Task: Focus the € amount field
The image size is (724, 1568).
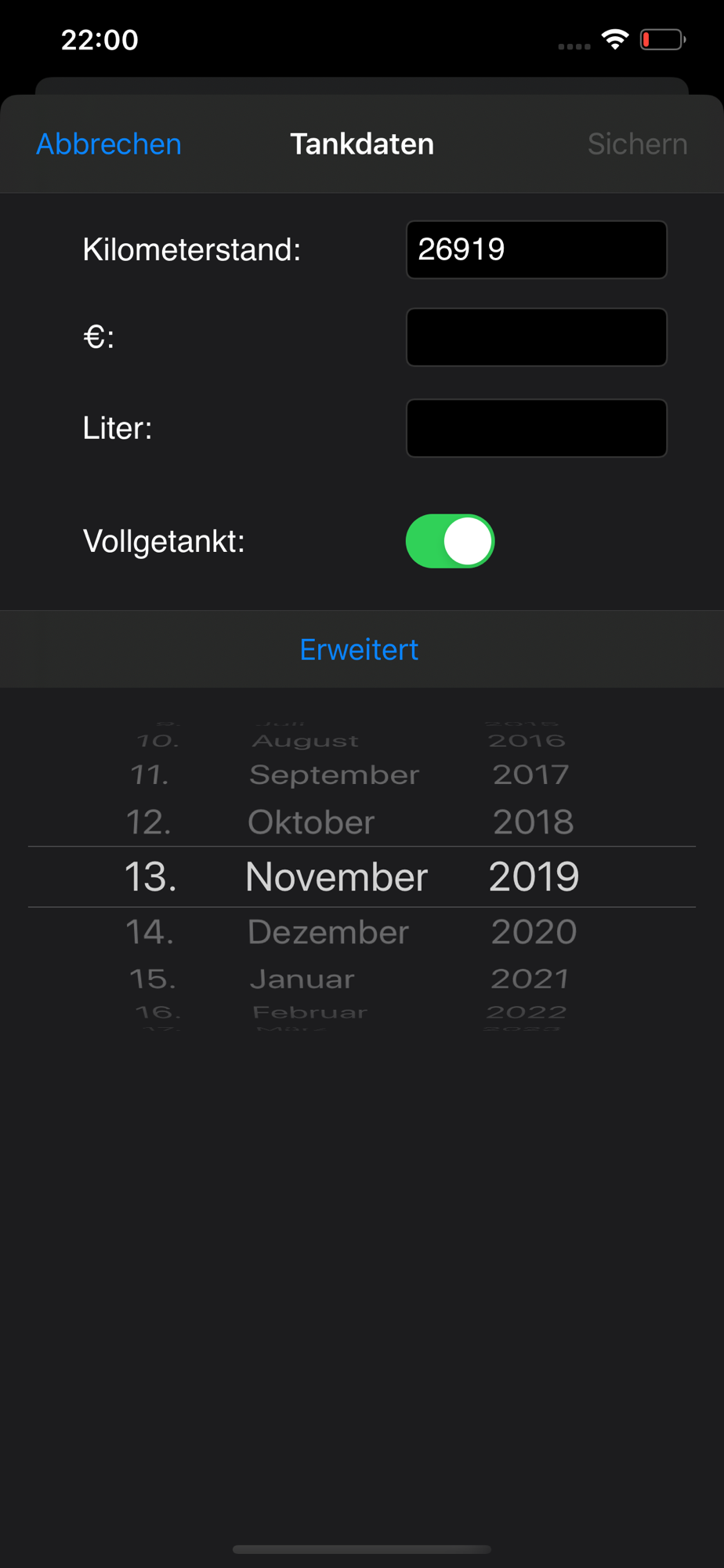Action: [x=537, y=337]
